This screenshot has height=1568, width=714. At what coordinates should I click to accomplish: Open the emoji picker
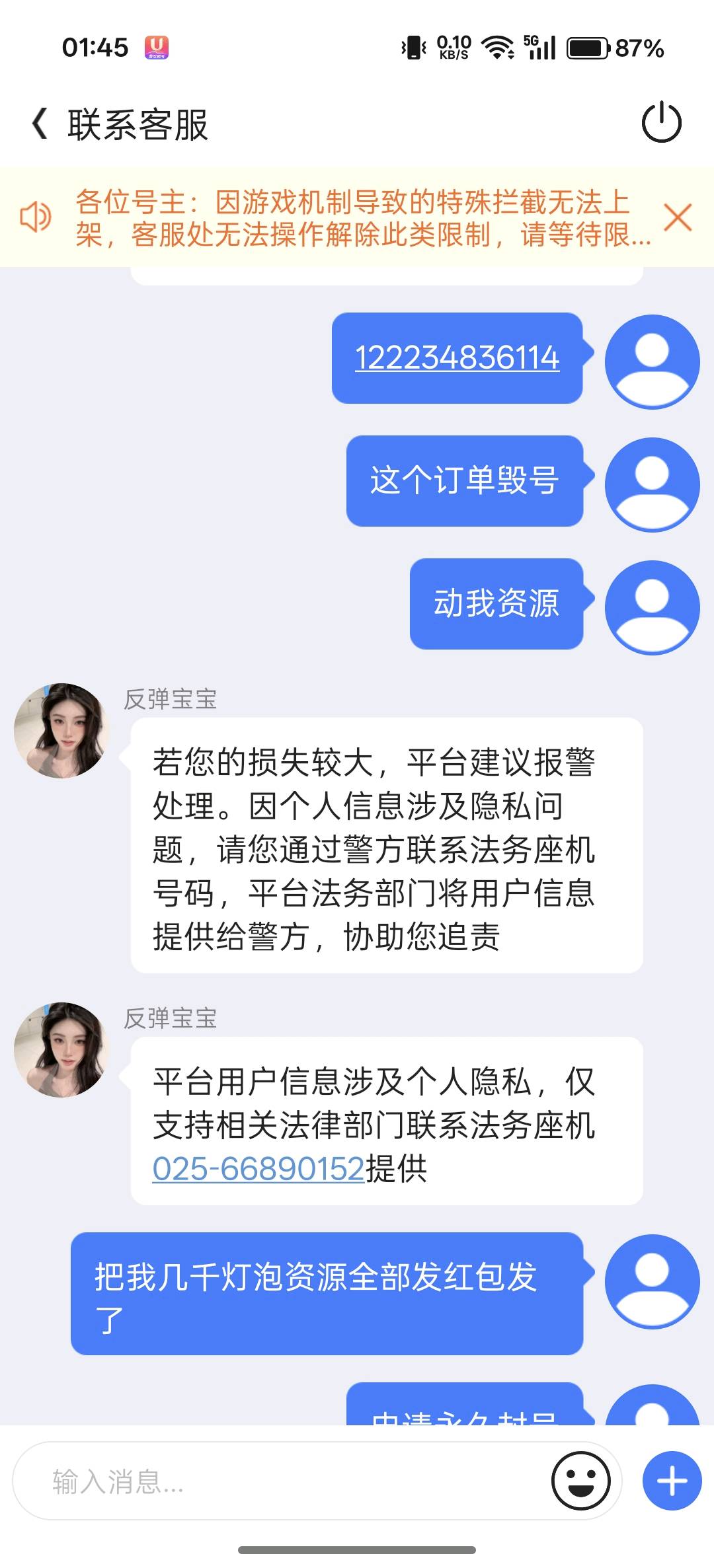pyautogui.click(x=580, y=1481)
